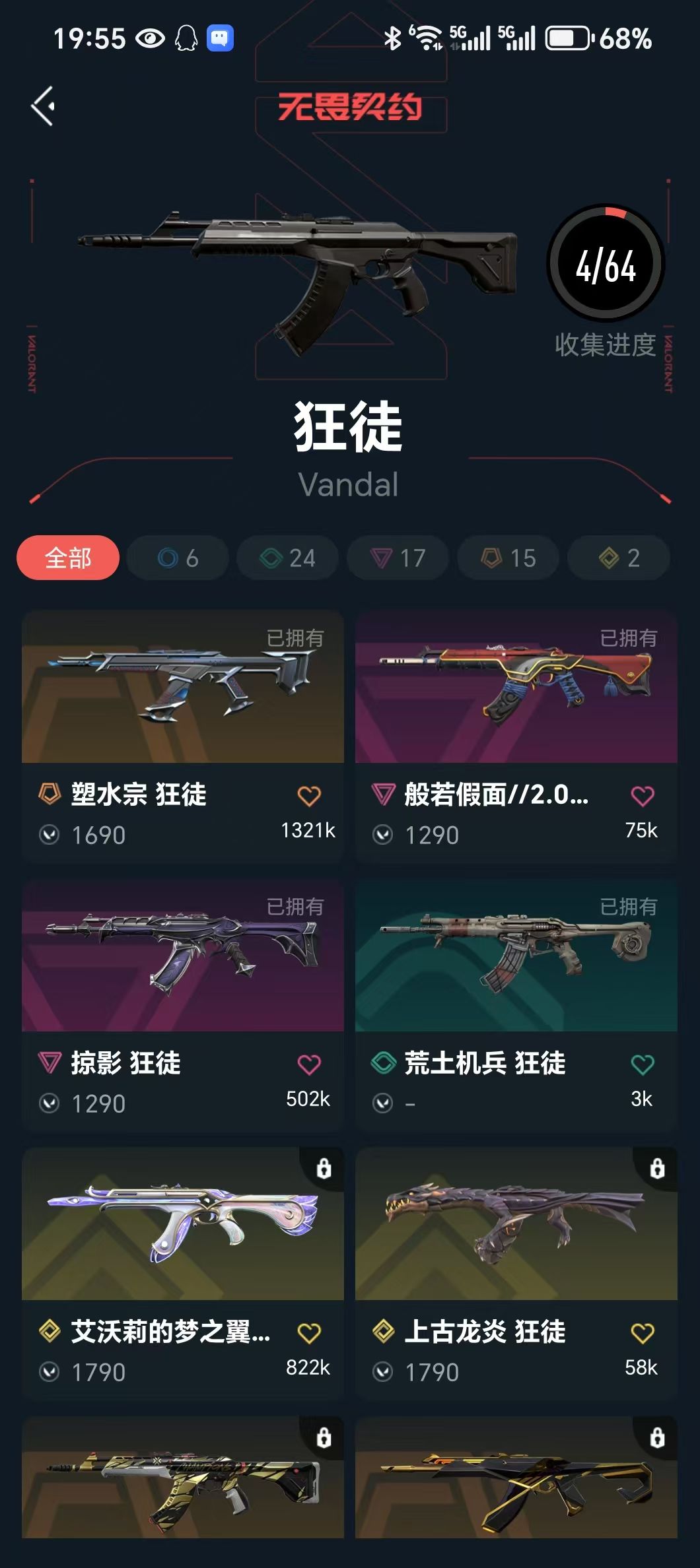Go back using the top-left arrow
The image size is (700, 1568).
coord(43,106)
